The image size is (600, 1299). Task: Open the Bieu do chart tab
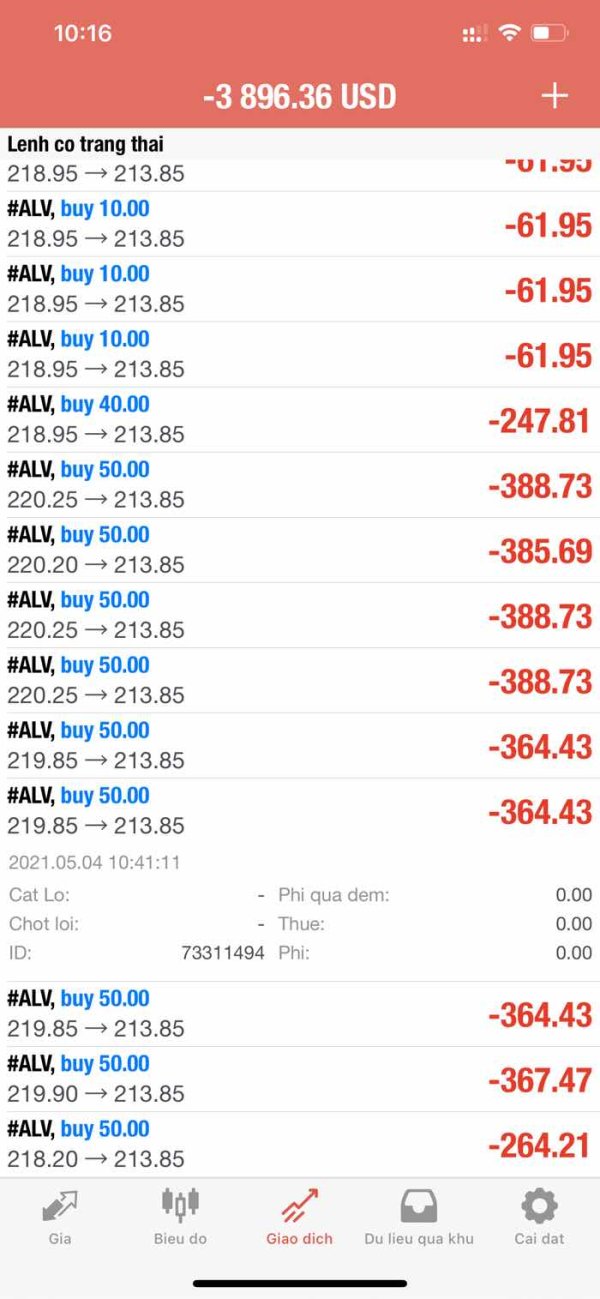[180, 1216]
